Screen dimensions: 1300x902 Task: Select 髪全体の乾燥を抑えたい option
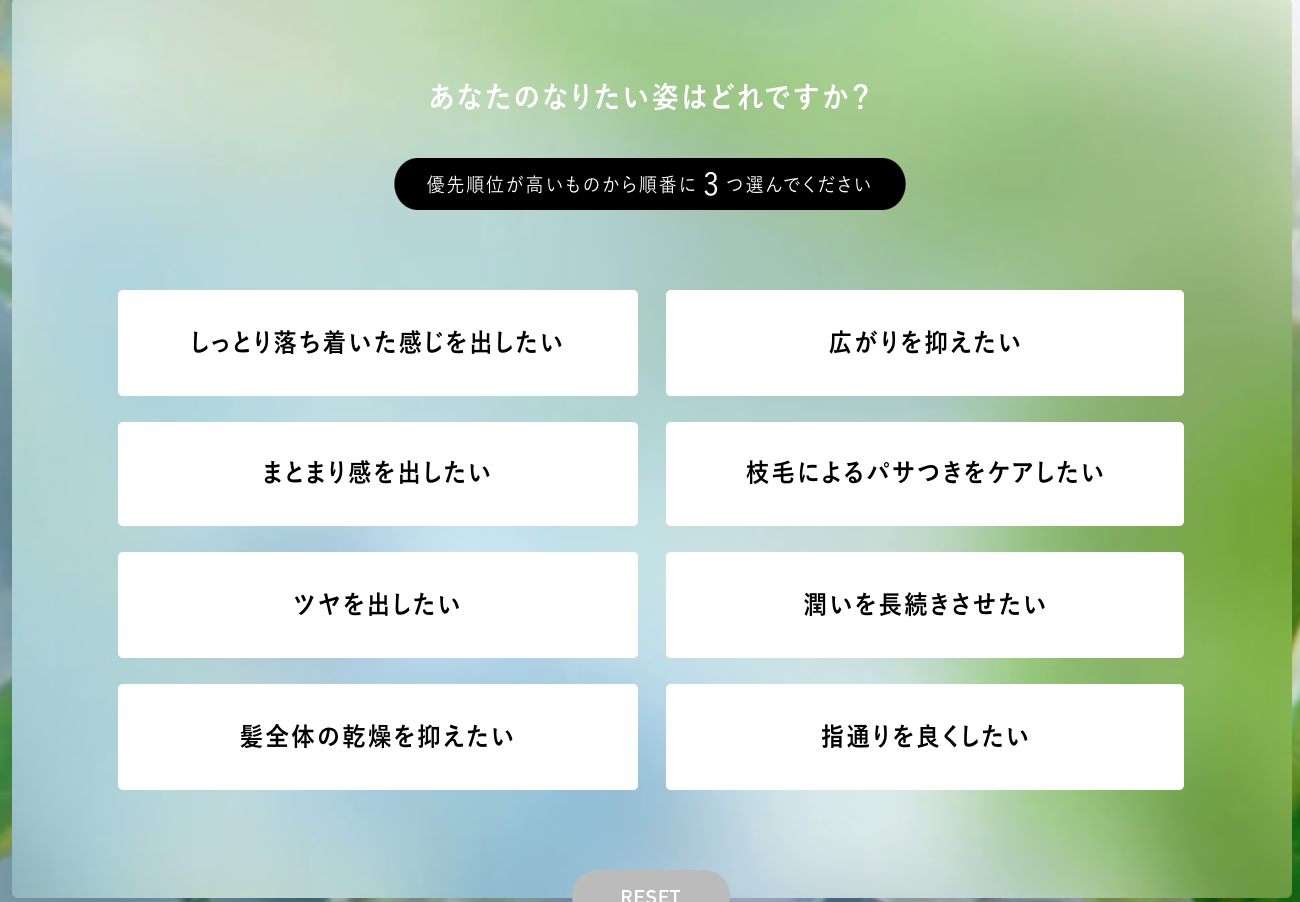pos(377,737)
